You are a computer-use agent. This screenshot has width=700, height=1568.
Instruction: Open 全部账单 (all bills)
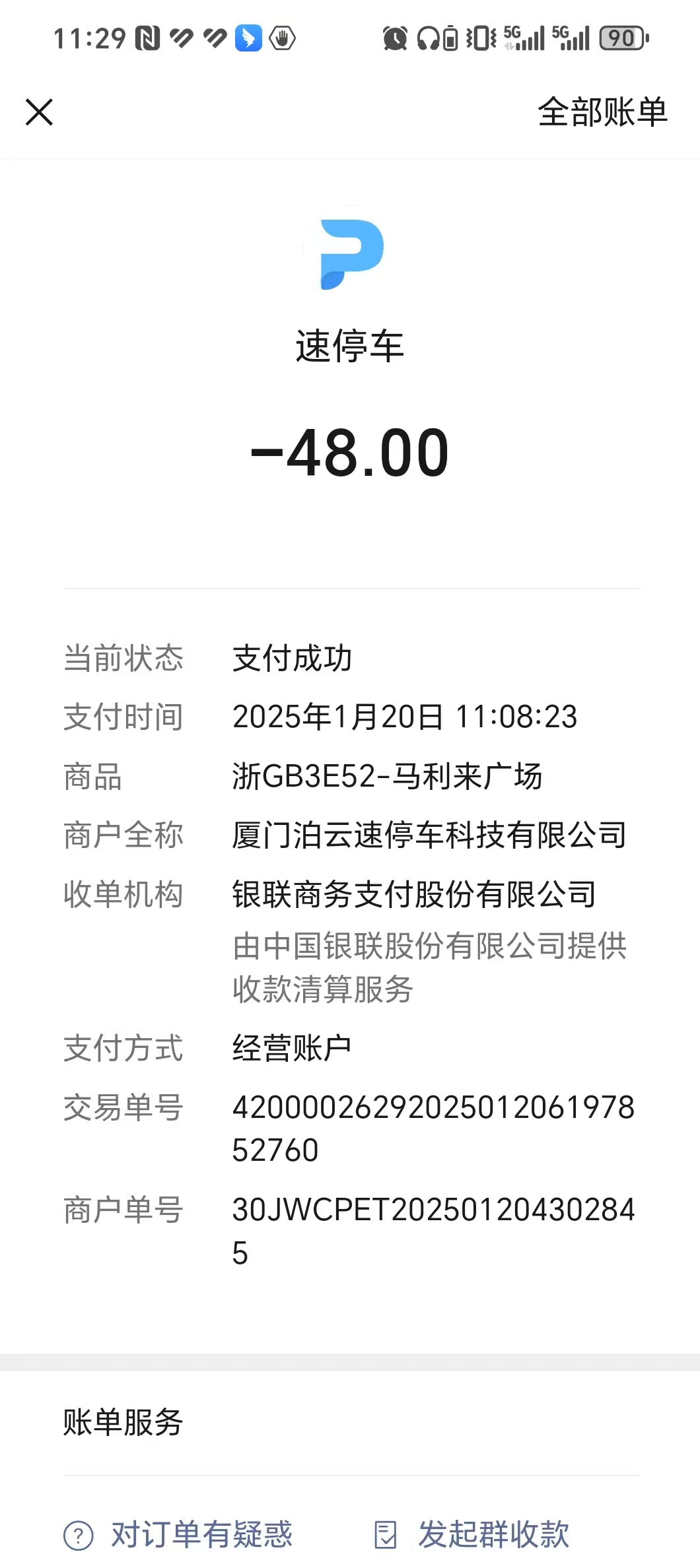point(602,112)
